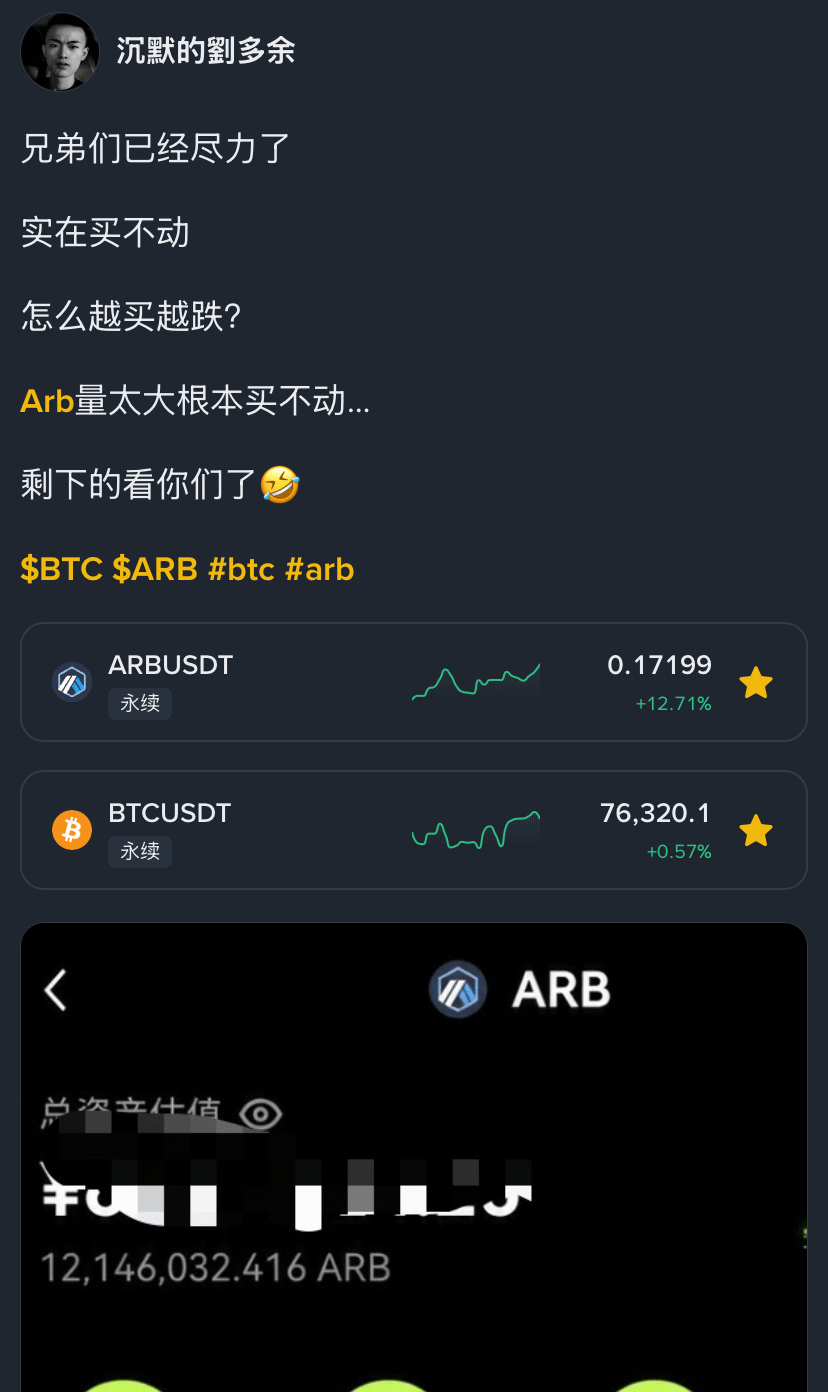Toggle the favorite star for ARBUSDT
Screen dimensions: 828x1392
[x=756, y=684]
